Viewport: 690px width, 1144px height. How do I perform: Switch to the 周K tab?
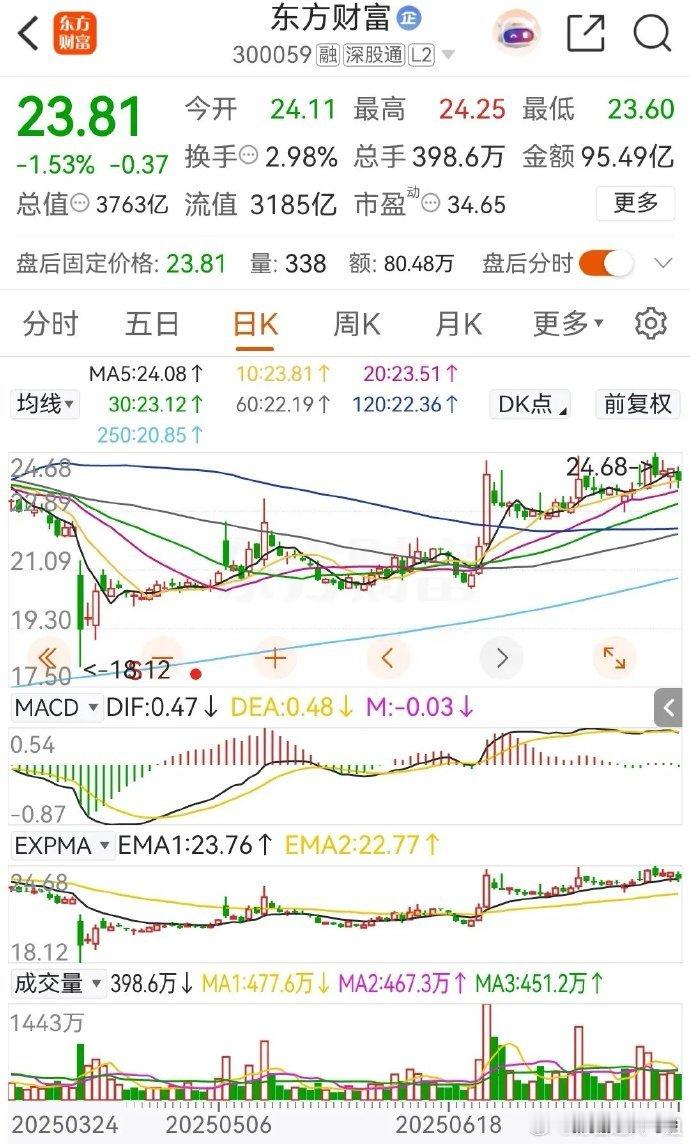[357, 323]
